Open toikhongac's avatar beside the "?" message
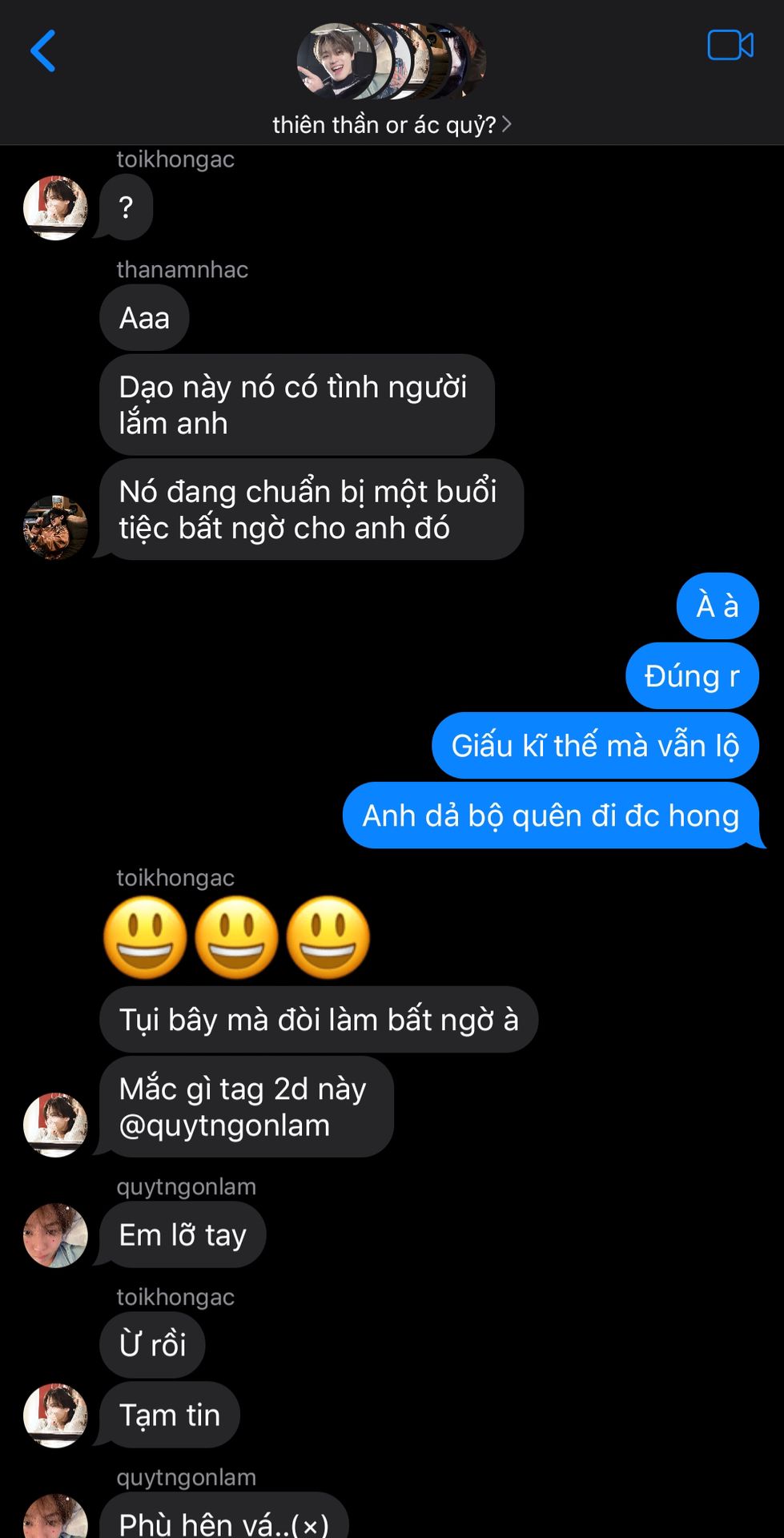The width and height of the screenshot is (784, 1538). coord(55,208)
